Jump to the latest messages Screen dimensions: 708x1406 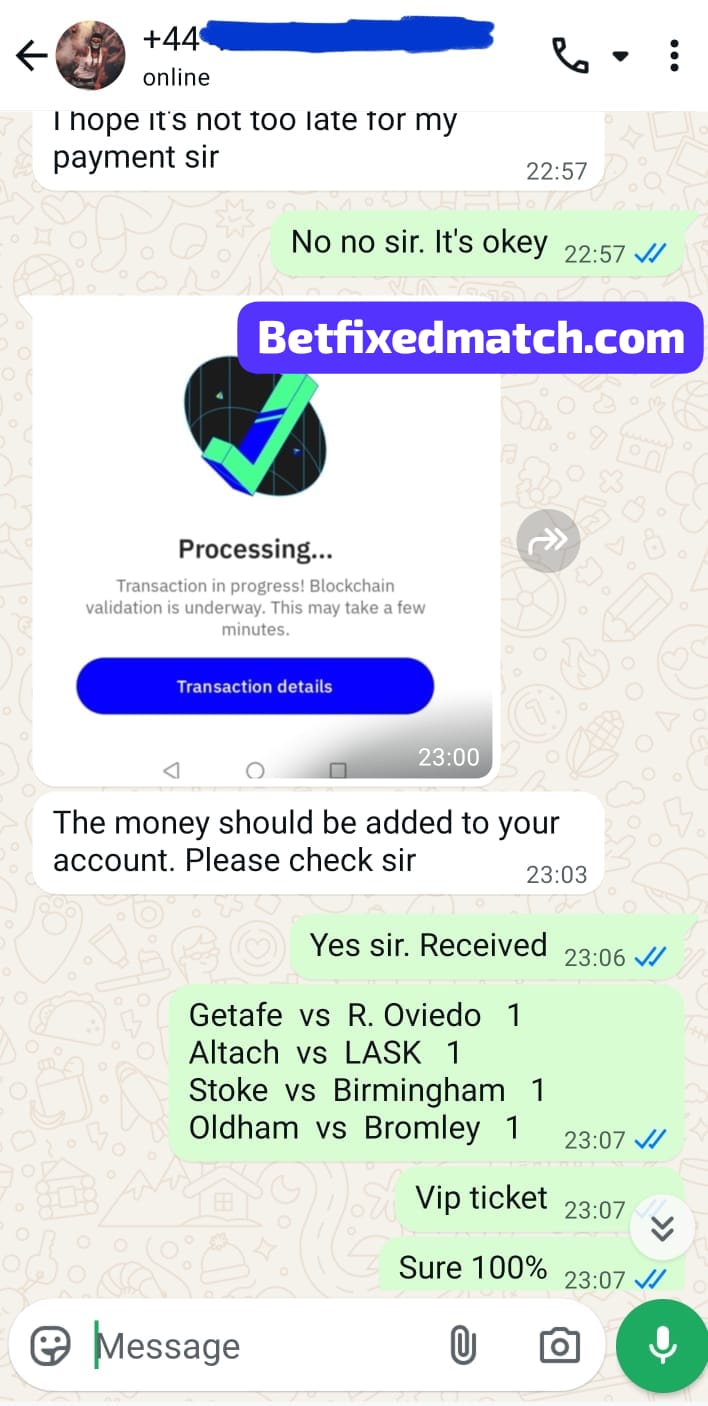click(662, 1228)
